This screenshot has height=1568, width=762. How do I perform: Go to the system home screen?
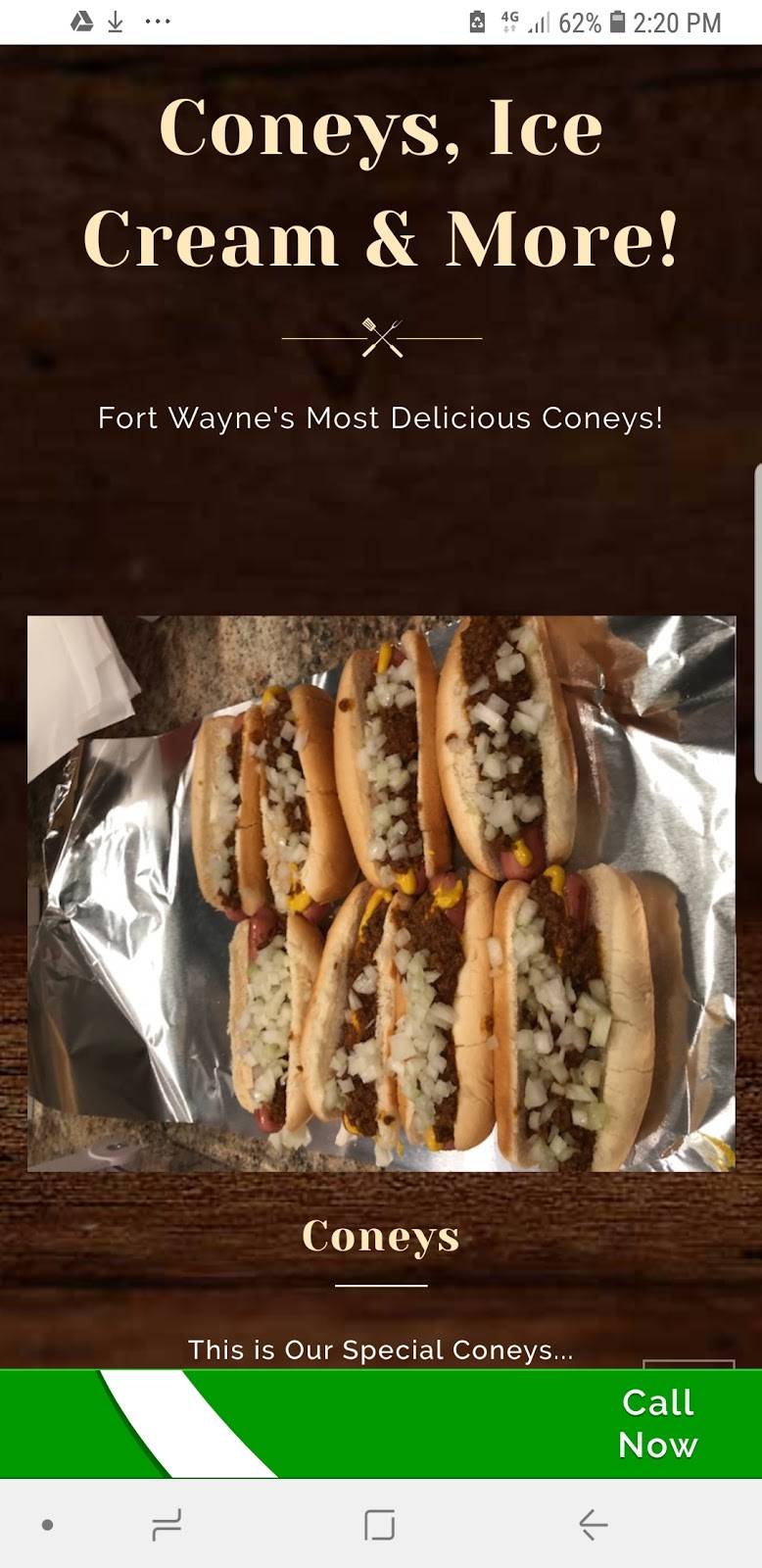pos(379,1524)
